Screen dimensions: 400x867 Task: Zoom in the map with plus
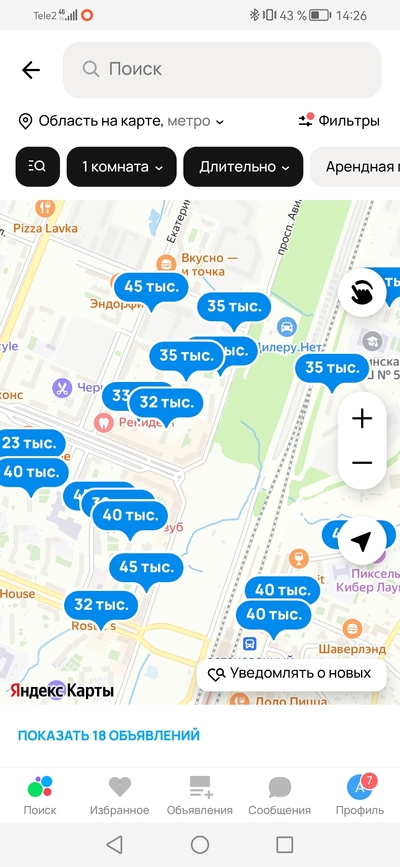[362, 419]
